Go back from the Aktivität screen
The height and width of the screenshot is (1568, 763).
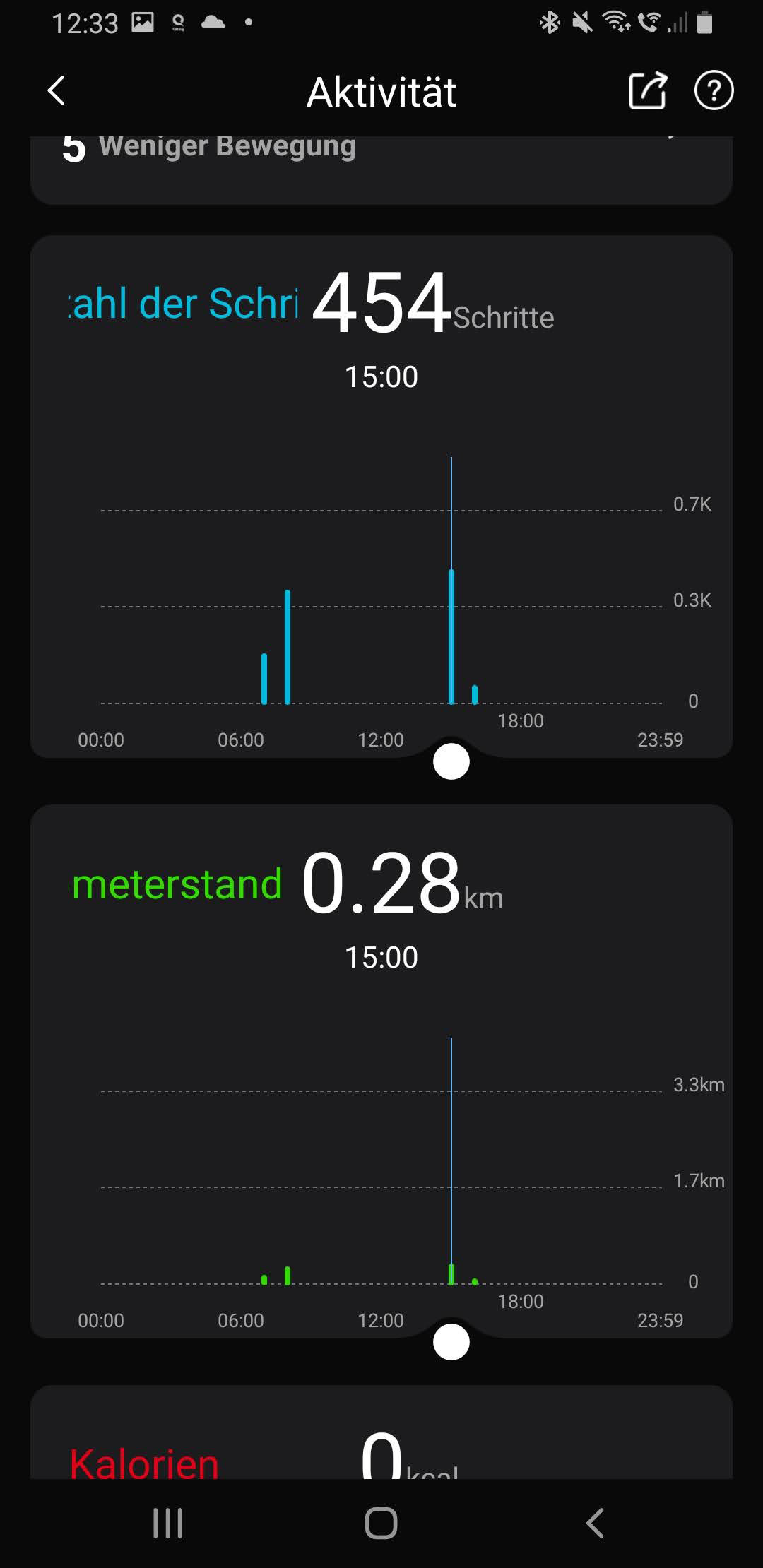click(x=57, y=91)
